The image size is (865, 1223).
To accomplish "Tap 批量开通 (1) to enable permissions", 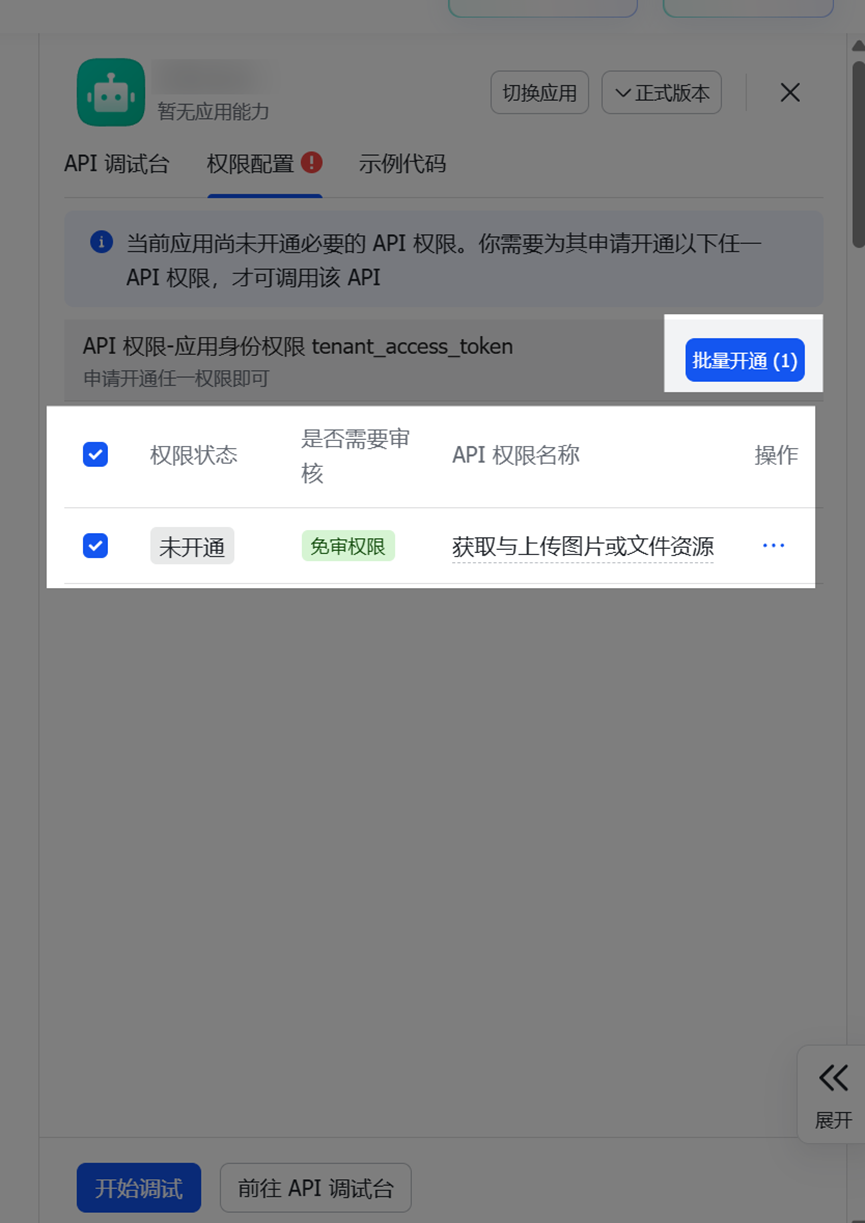I will [x=744, y=360].
